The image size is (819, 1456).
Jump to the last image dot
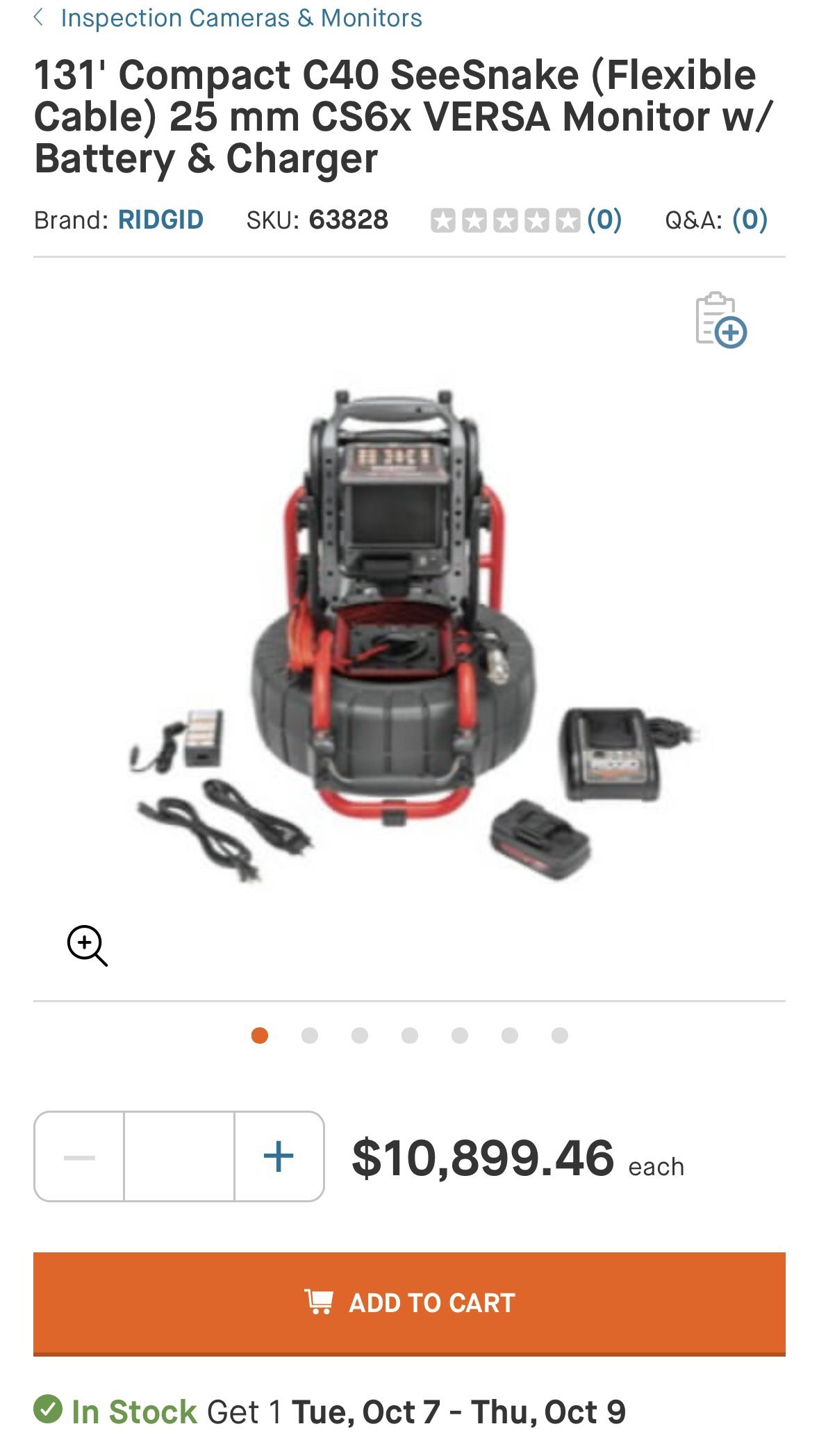pyautogui.click(x=560, y=1036)
